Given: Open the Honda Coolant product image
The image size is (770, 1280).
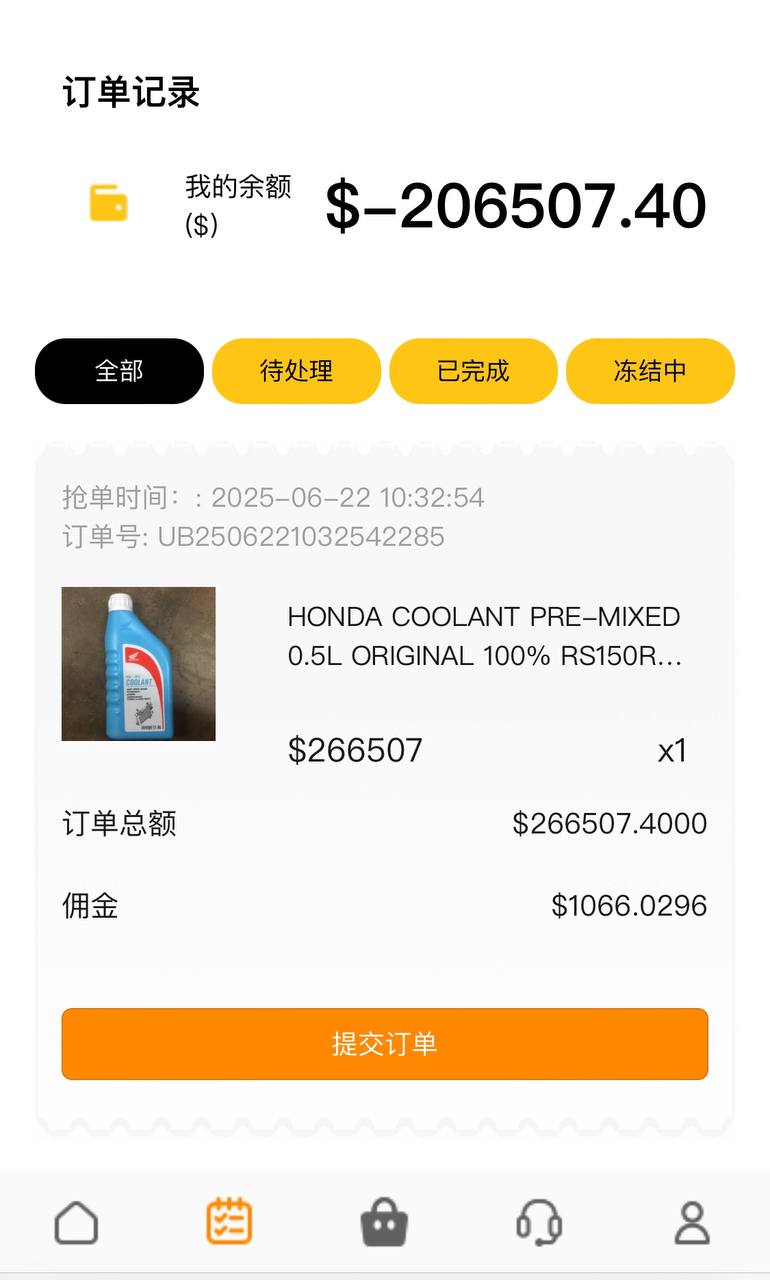Looking at the screenshot, I should 139,664.
